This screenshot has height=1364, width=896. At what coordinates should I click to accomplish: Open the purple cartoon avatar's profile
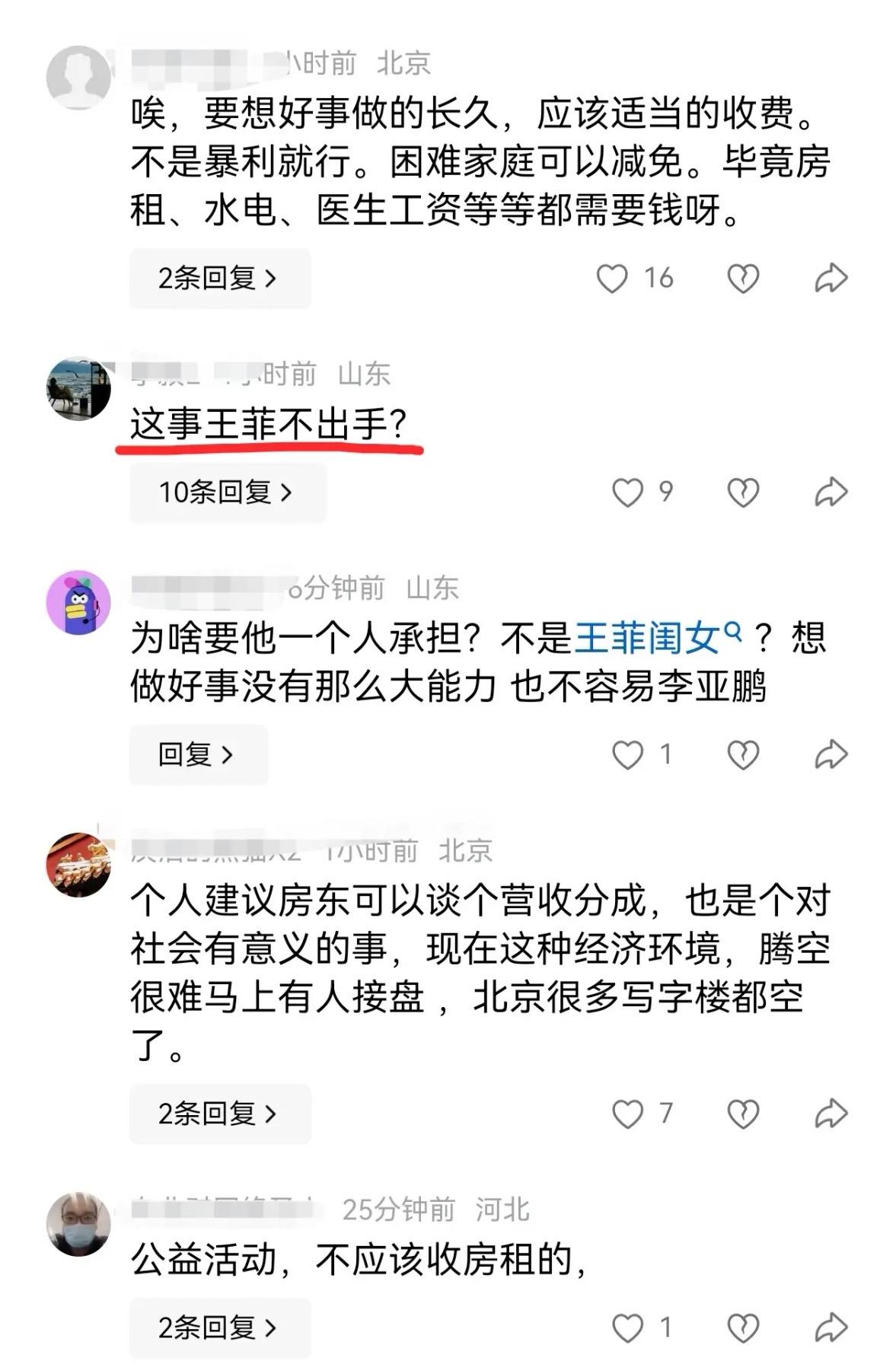[78, 602]
